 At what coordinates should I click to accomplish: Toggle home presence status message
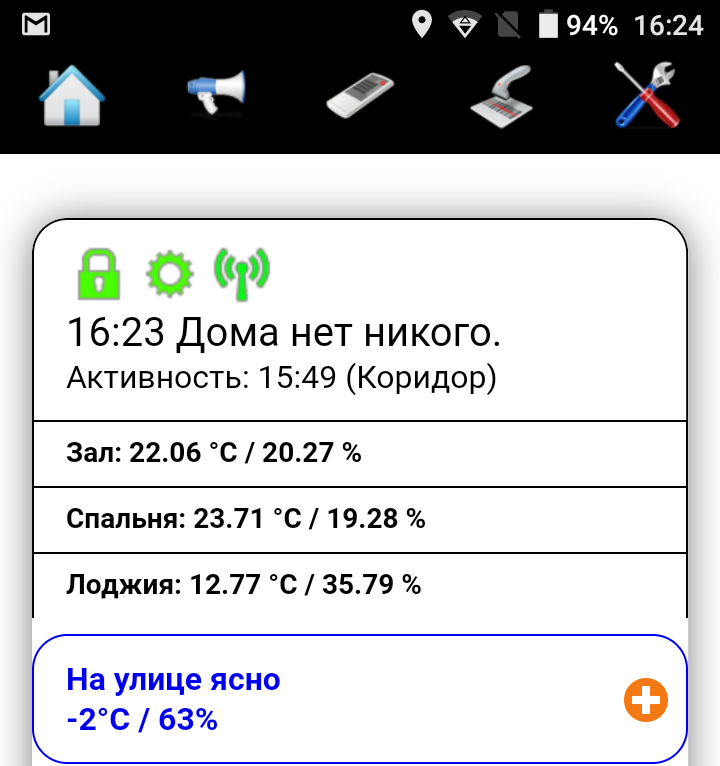280,332
